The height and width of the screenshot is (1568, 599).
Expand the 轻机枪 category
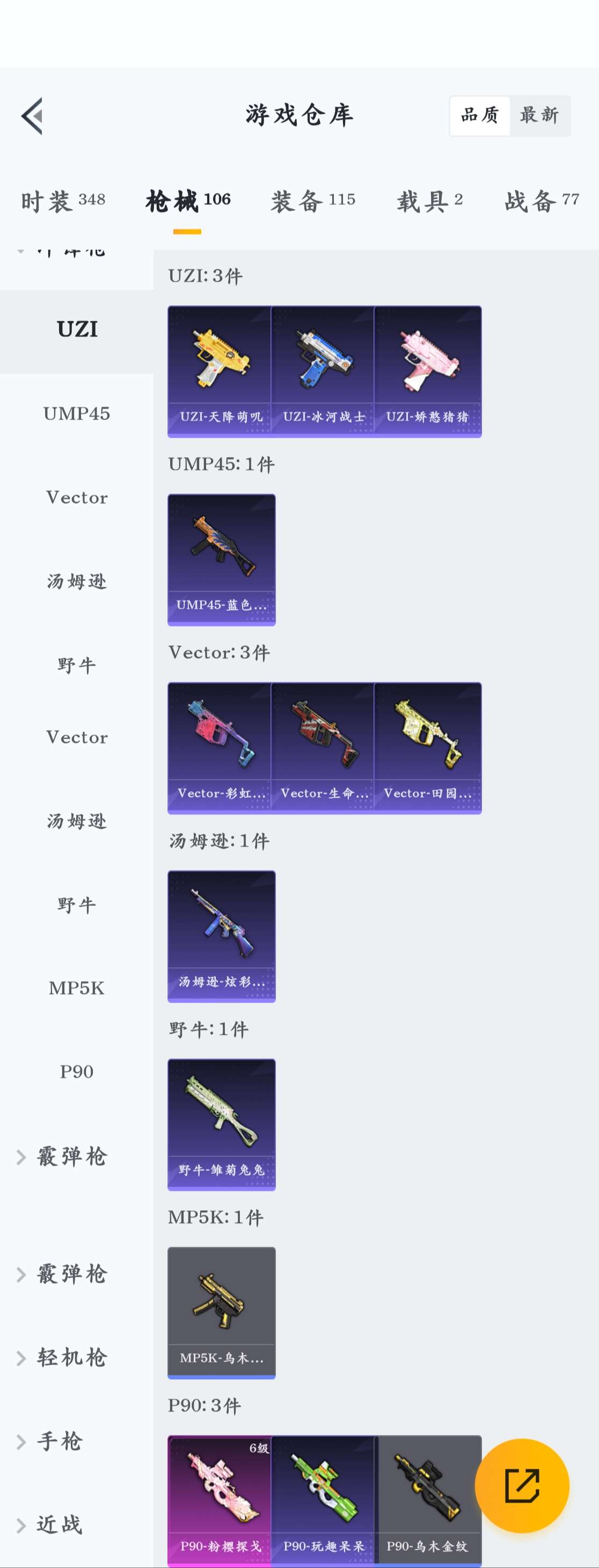71,1357
